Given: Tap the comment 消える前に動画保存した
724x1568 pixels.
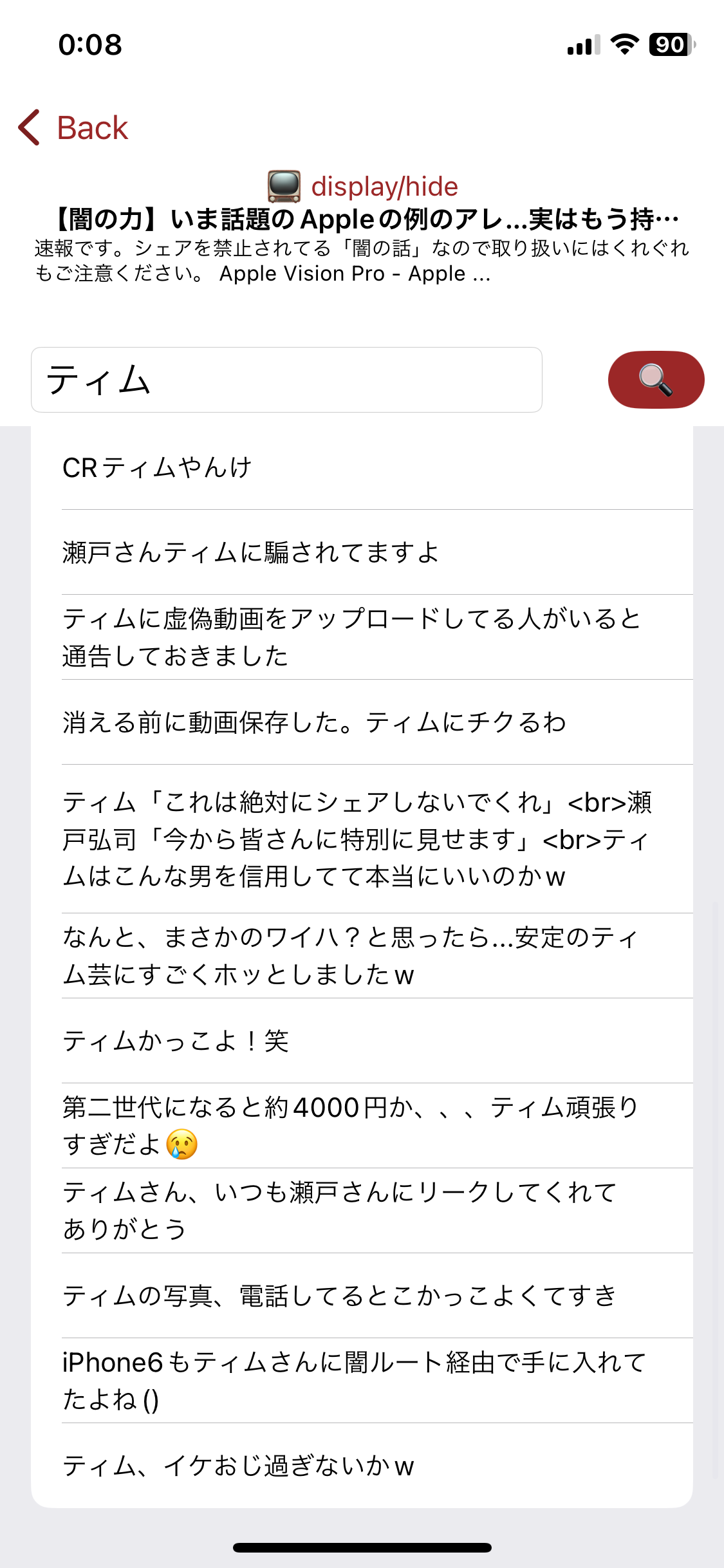Looking at the screenshot, I should (x=360, y=722).
